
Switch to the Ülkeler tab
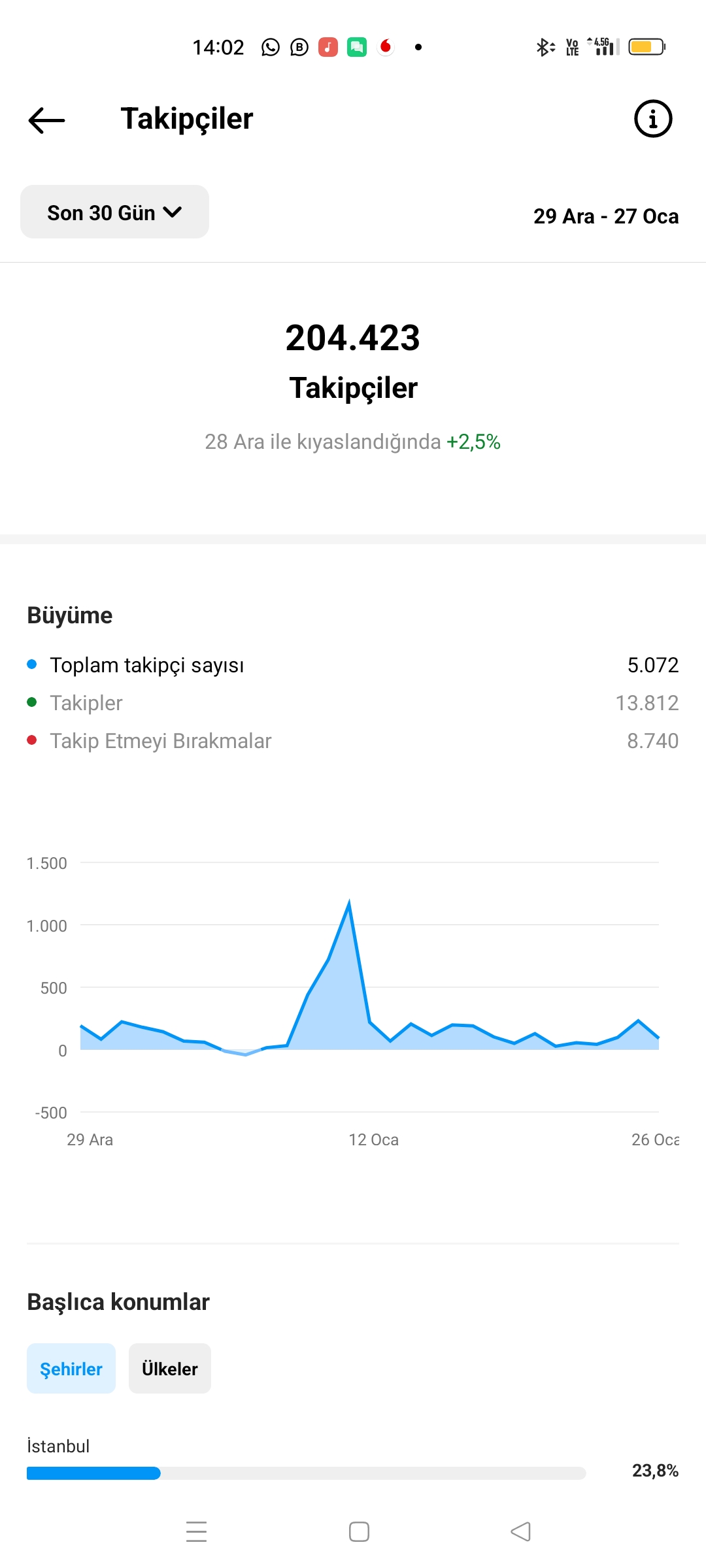170,1369
